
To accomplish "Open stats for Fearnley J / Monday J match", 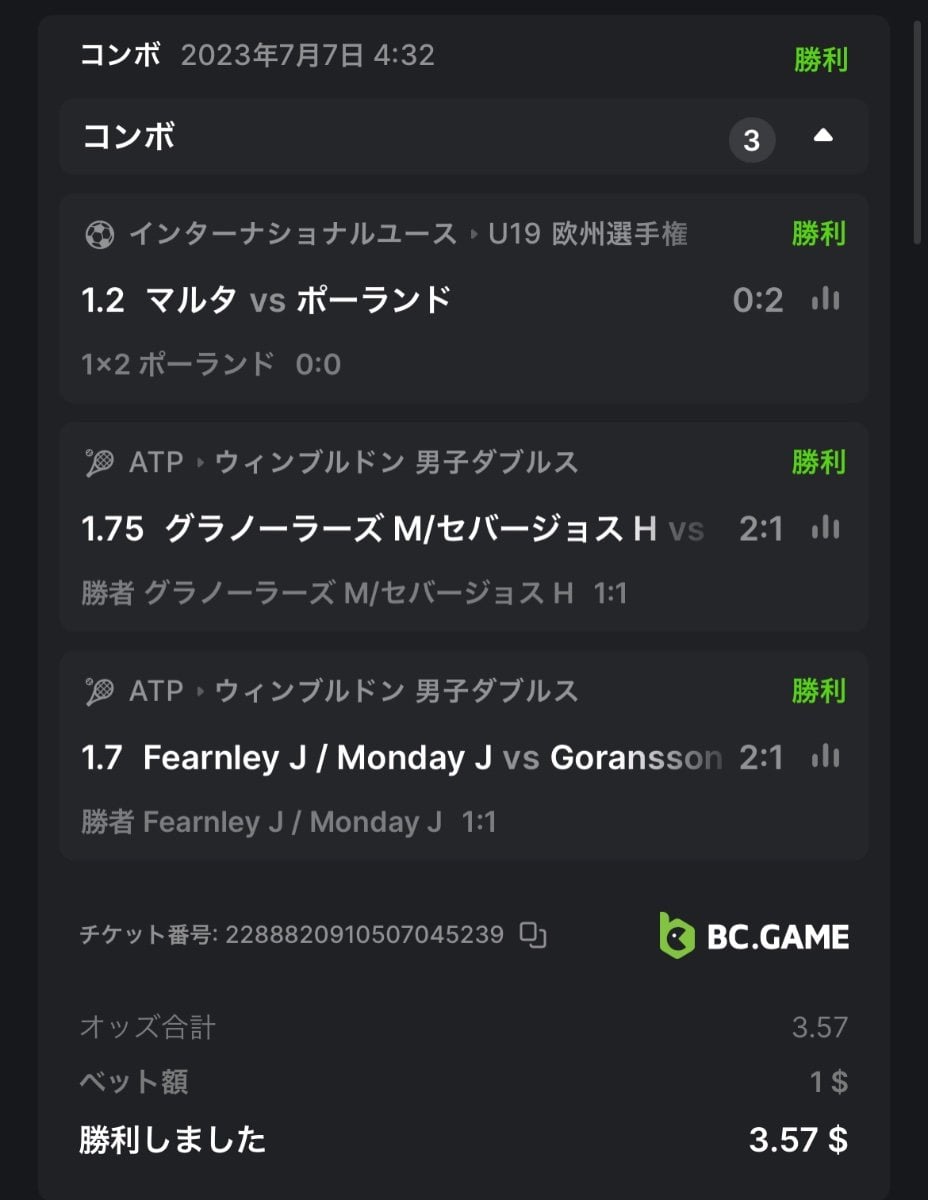I will click(x=825, y=757).
